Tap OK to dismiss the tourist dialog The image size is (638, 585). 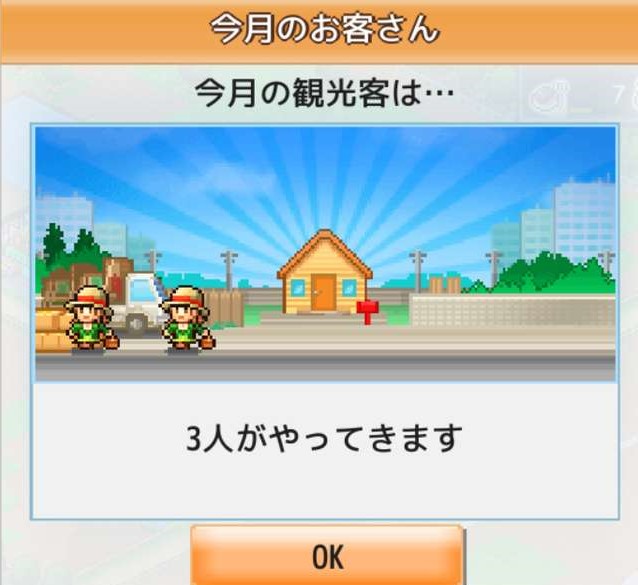click(327, 556)
